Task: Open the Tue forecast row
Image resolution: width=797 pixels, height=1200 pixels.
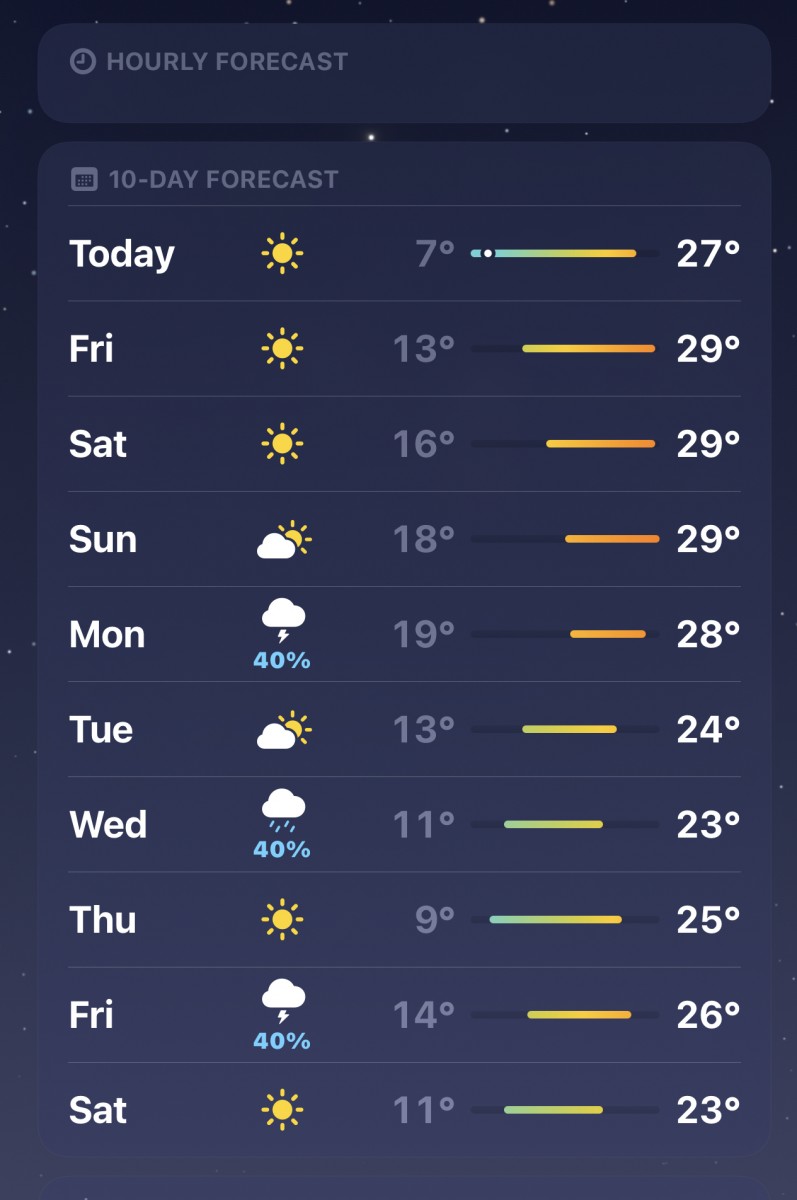Action: pos(403,729)
